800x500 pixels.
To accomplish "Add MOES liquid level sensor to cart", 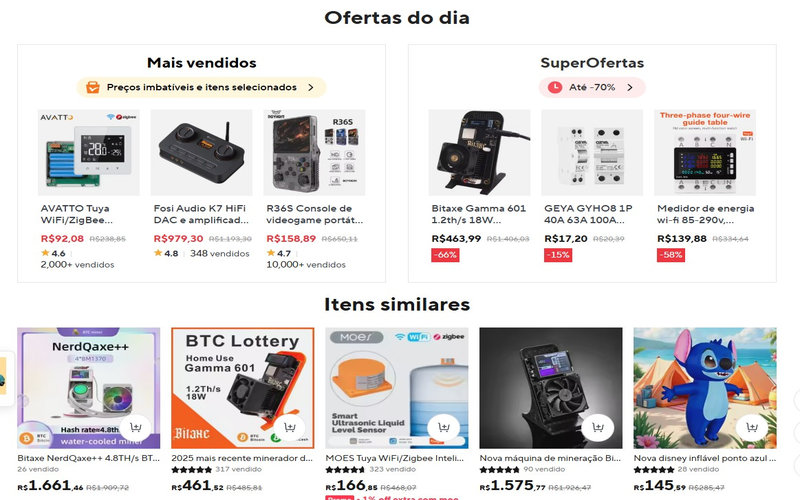I will pyautogui.click(x=444, y=428).
